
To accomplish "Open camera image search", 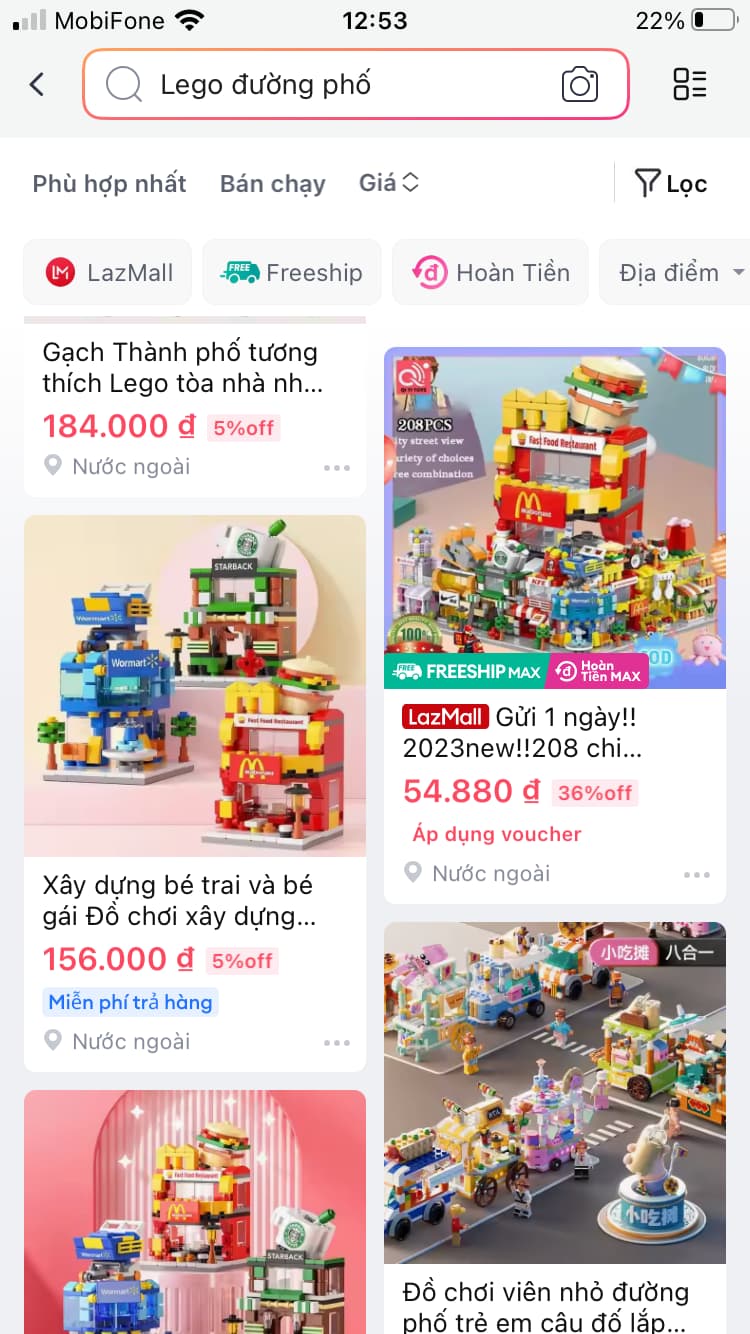I will click(580, 85).
